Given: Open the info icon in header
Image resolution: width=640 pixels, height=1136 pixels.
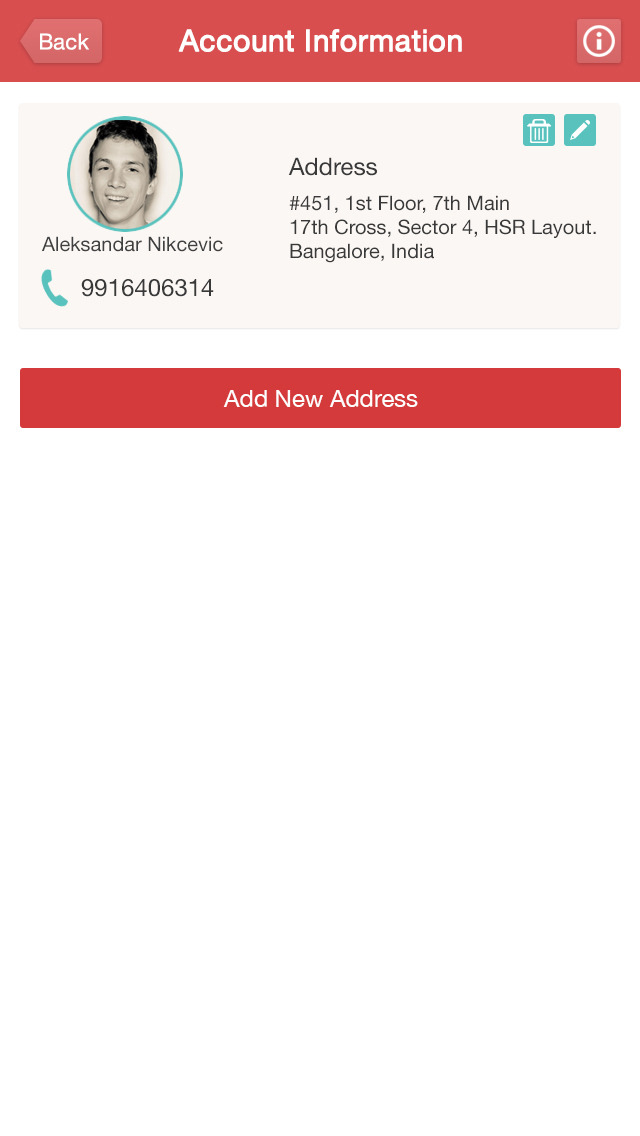Looking at the screenshot, I should [x=598, y=41].
